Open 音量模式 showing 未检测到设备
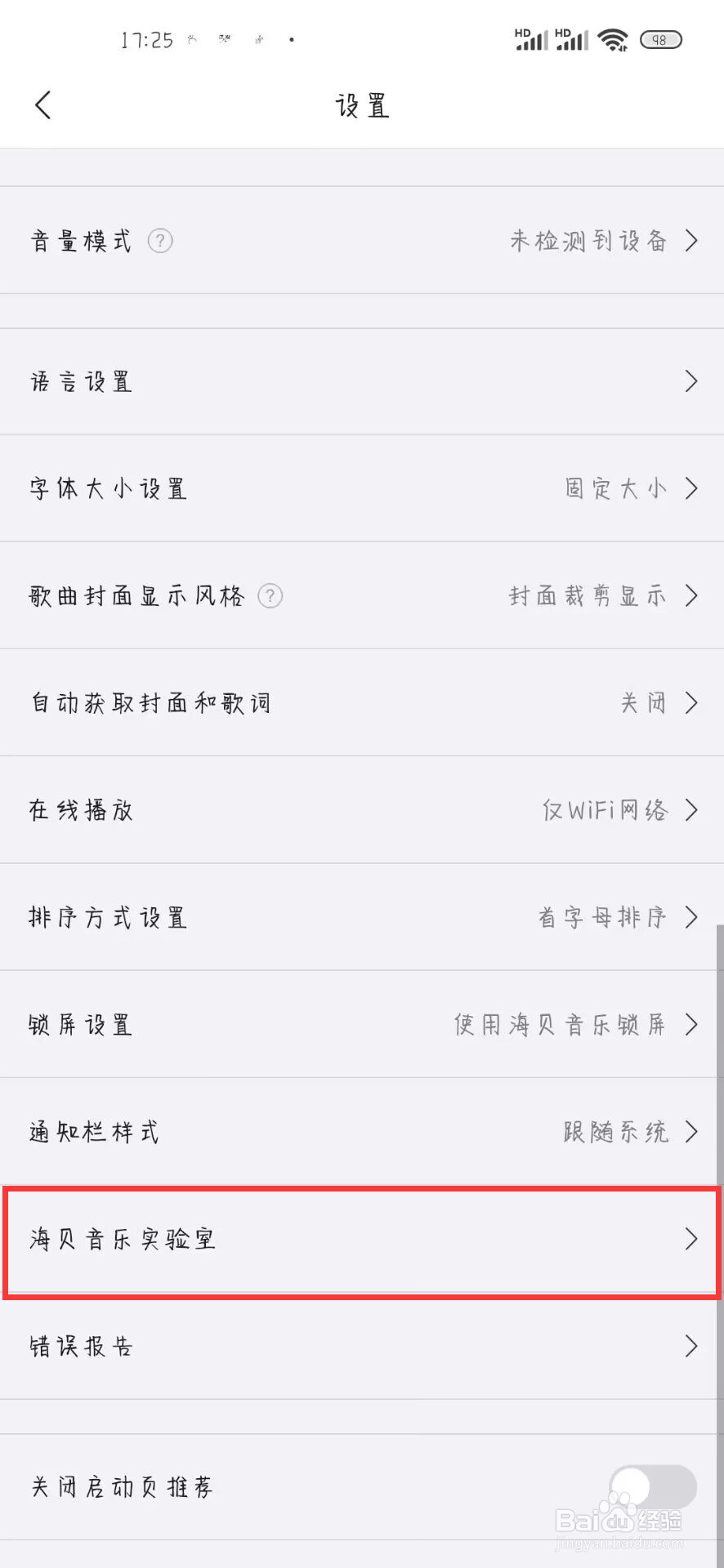 (x=362, y=240)
